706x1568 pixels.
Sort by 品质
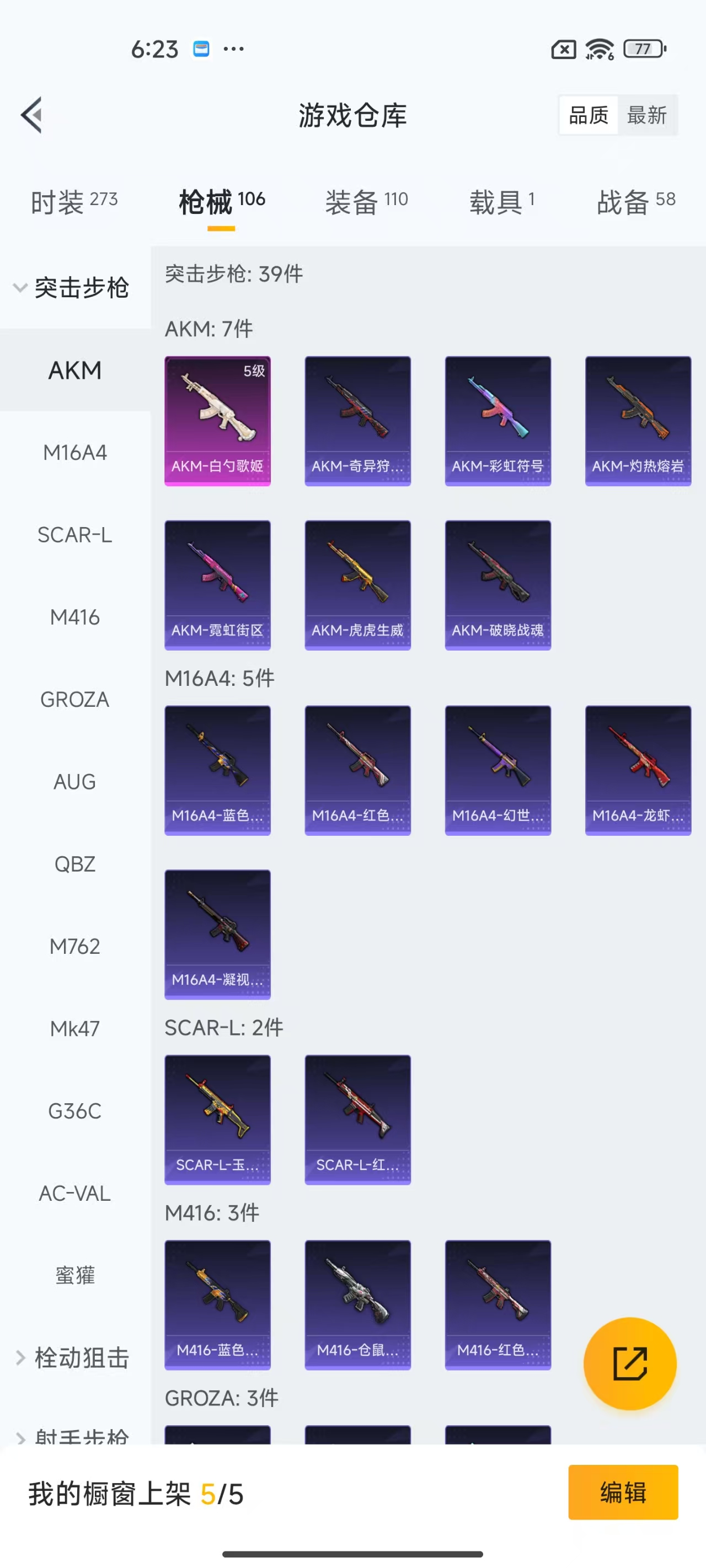click(588, 115)
